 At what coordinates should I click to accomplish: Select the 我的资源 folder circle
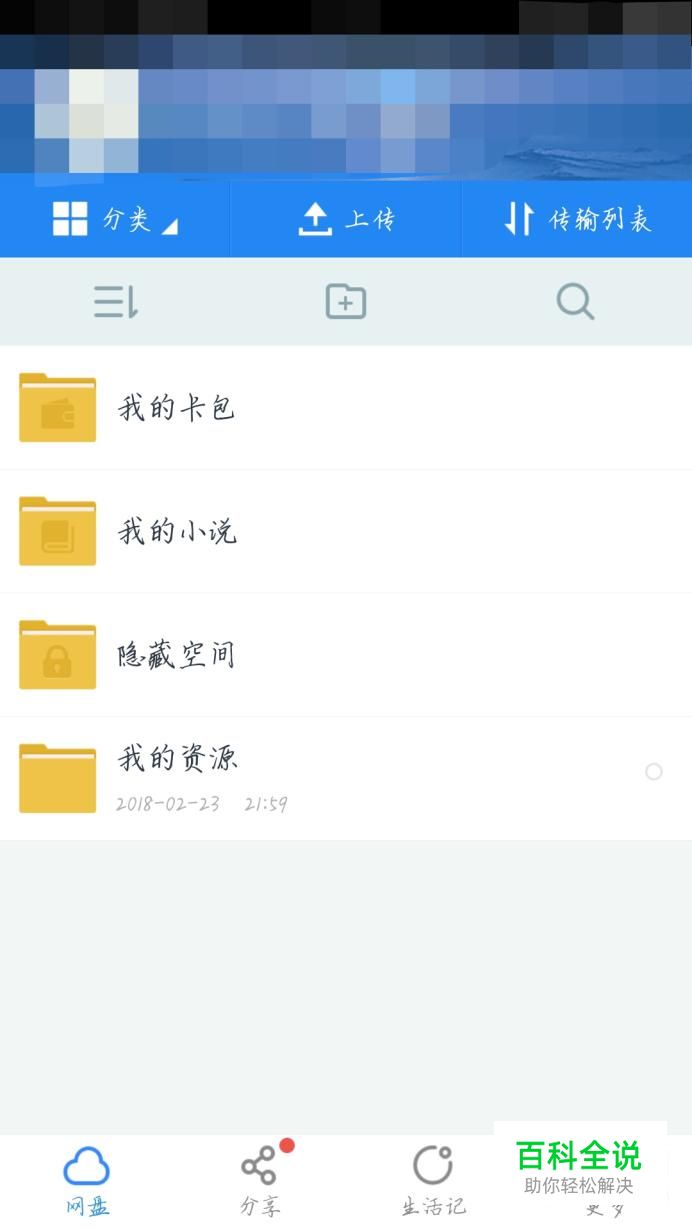654,771
